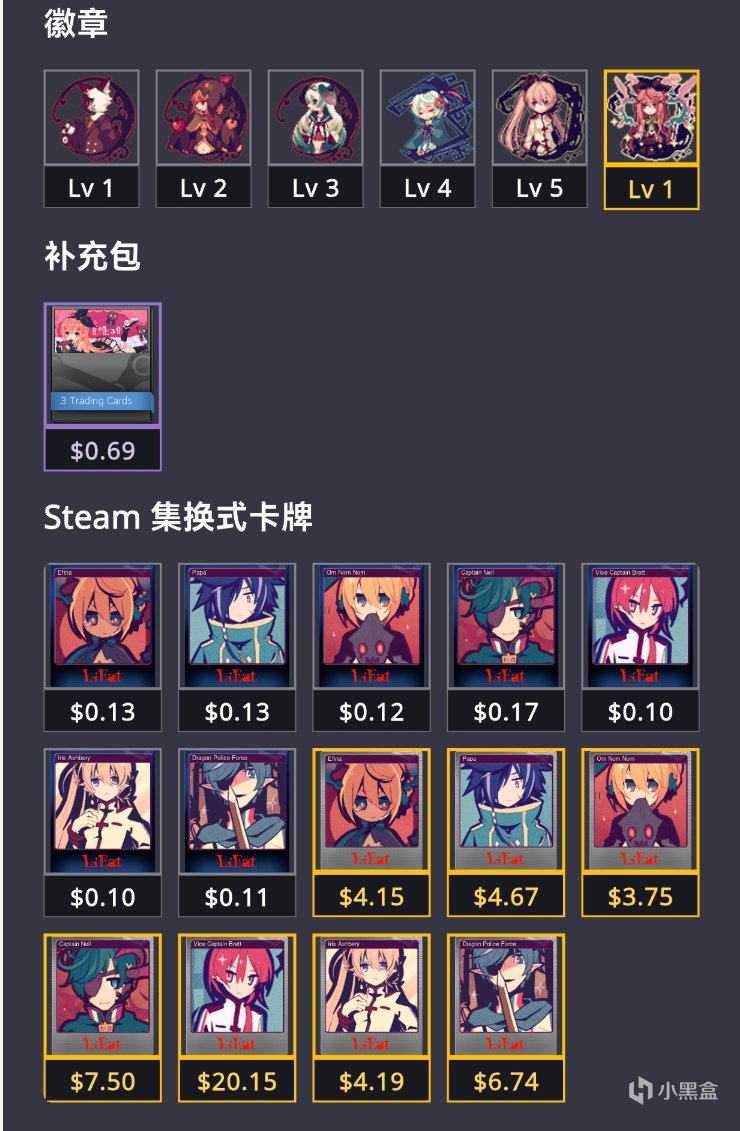View Dragon Police Force card at $0.11
The width and height of the screenshot is (740, 1131).
pos(237,830)
